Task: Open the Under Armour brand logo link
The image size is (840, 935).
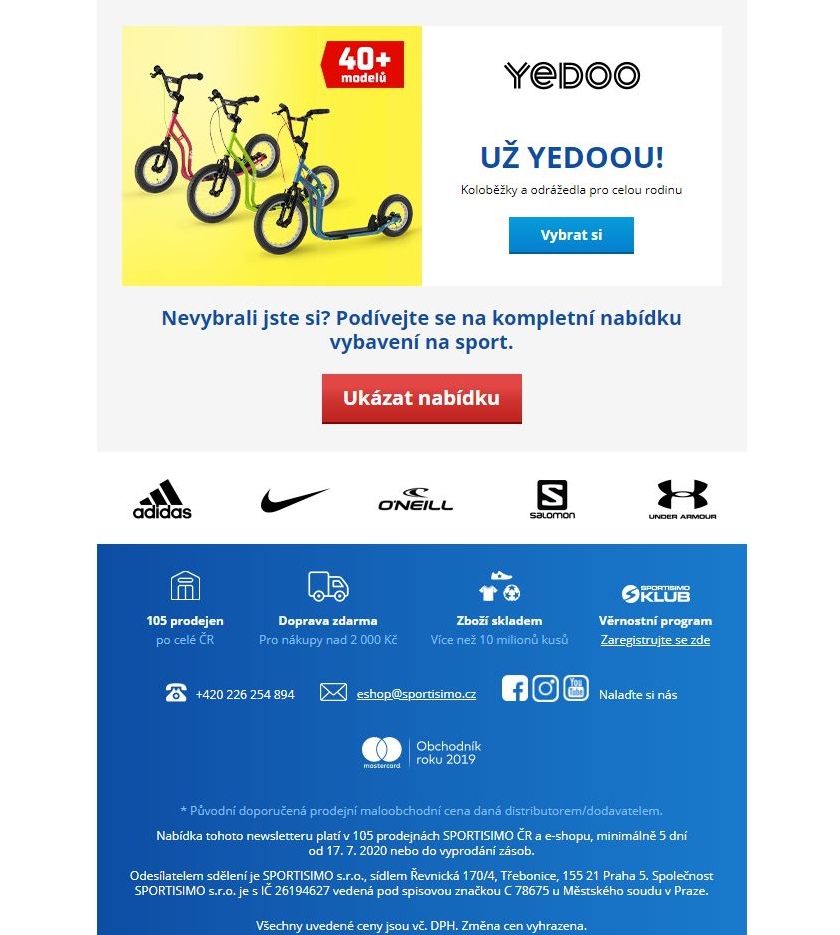Action: [x=683, y=499]
